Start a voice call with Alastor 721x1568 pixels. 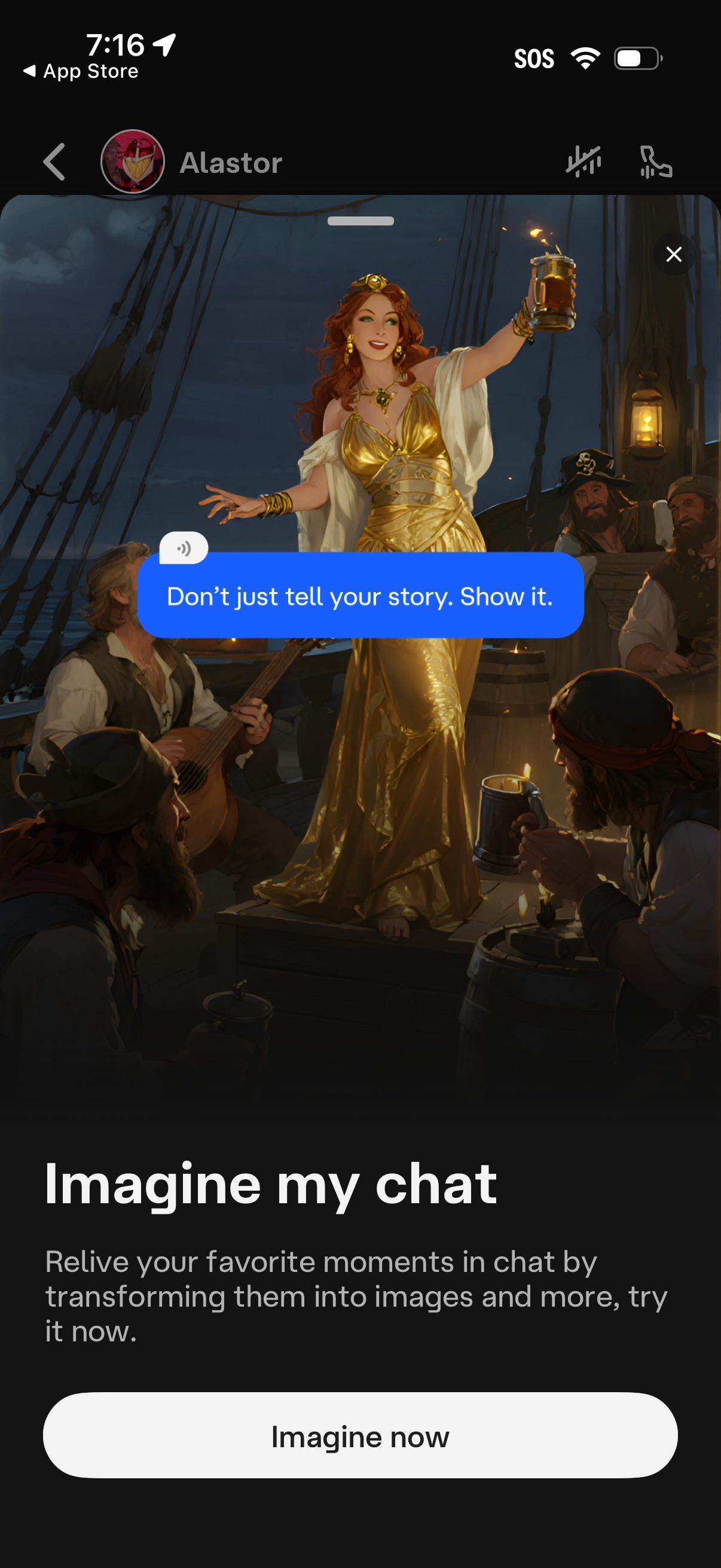point(655,162)
